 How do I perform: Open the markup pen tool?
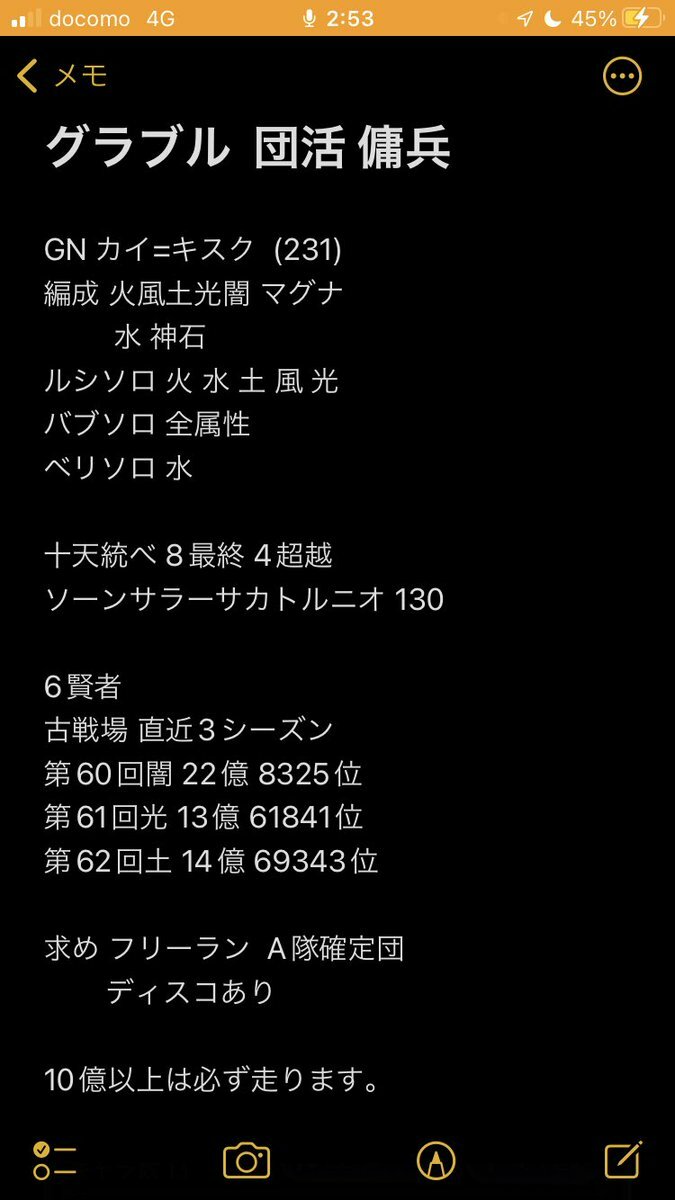435,1161
